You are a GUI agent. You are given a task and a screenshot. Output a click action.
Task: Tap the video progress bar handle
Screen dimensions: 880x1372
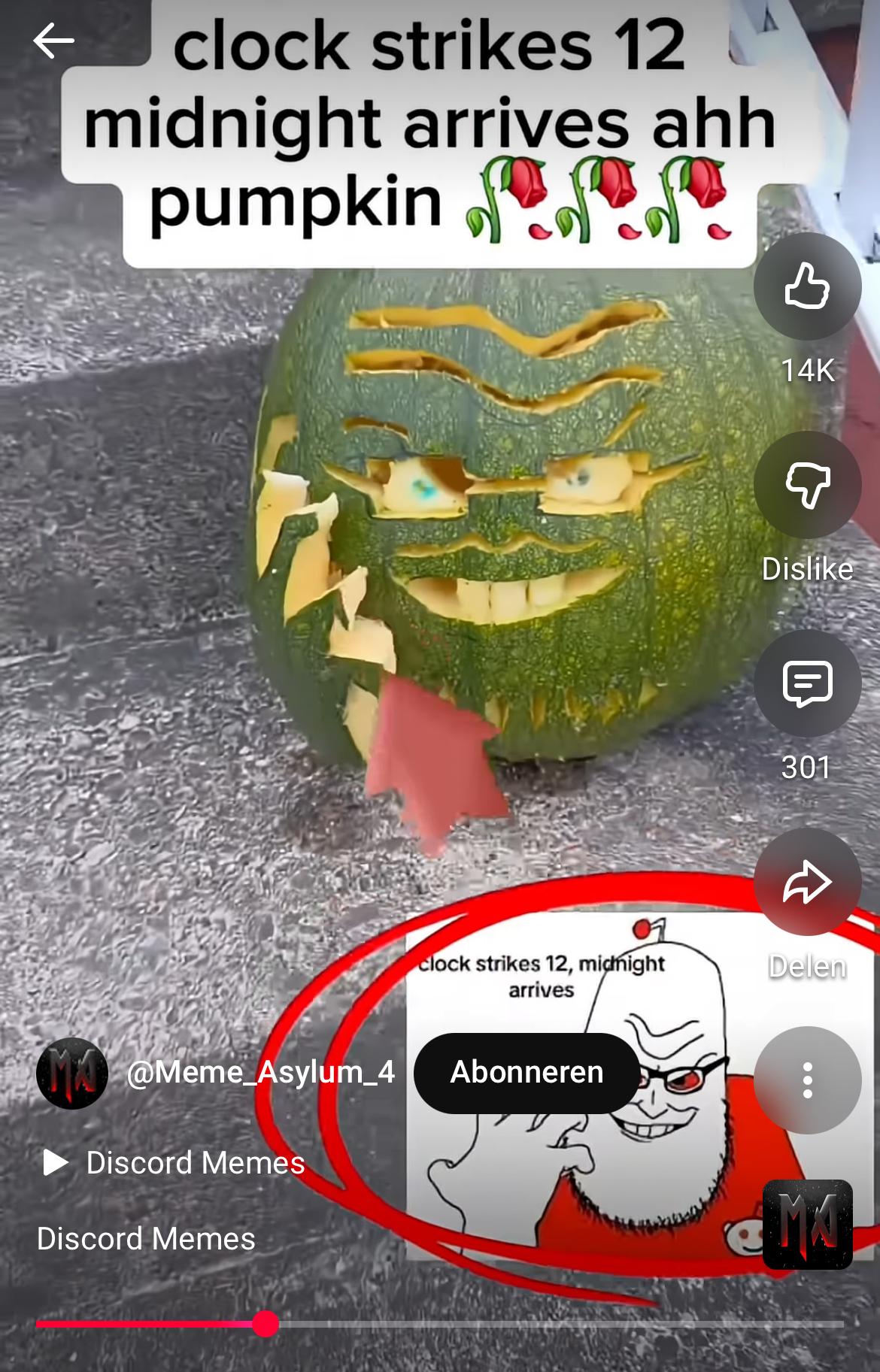click(266, 1324)
